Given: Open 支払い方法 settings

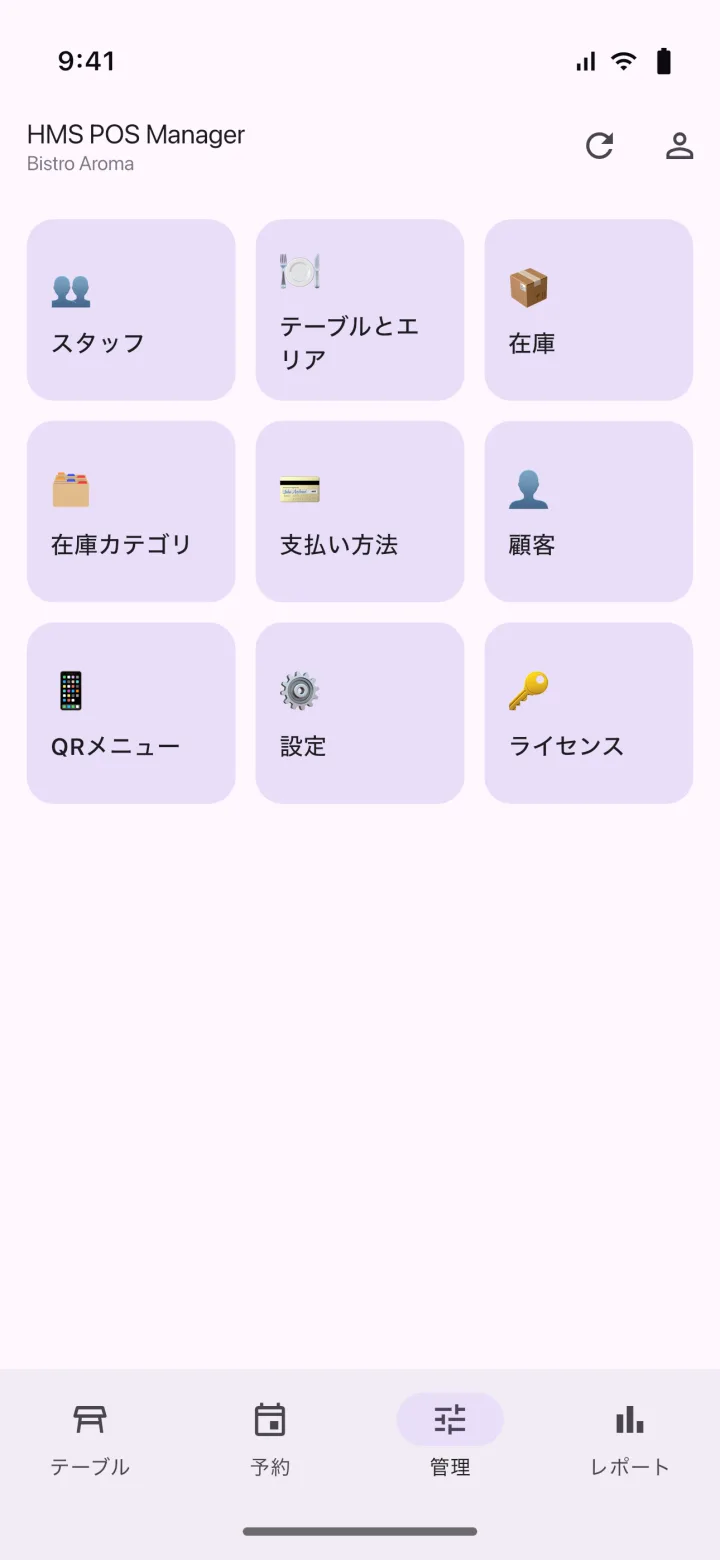Looking at the screenshot, I should (x=360, y=511).
